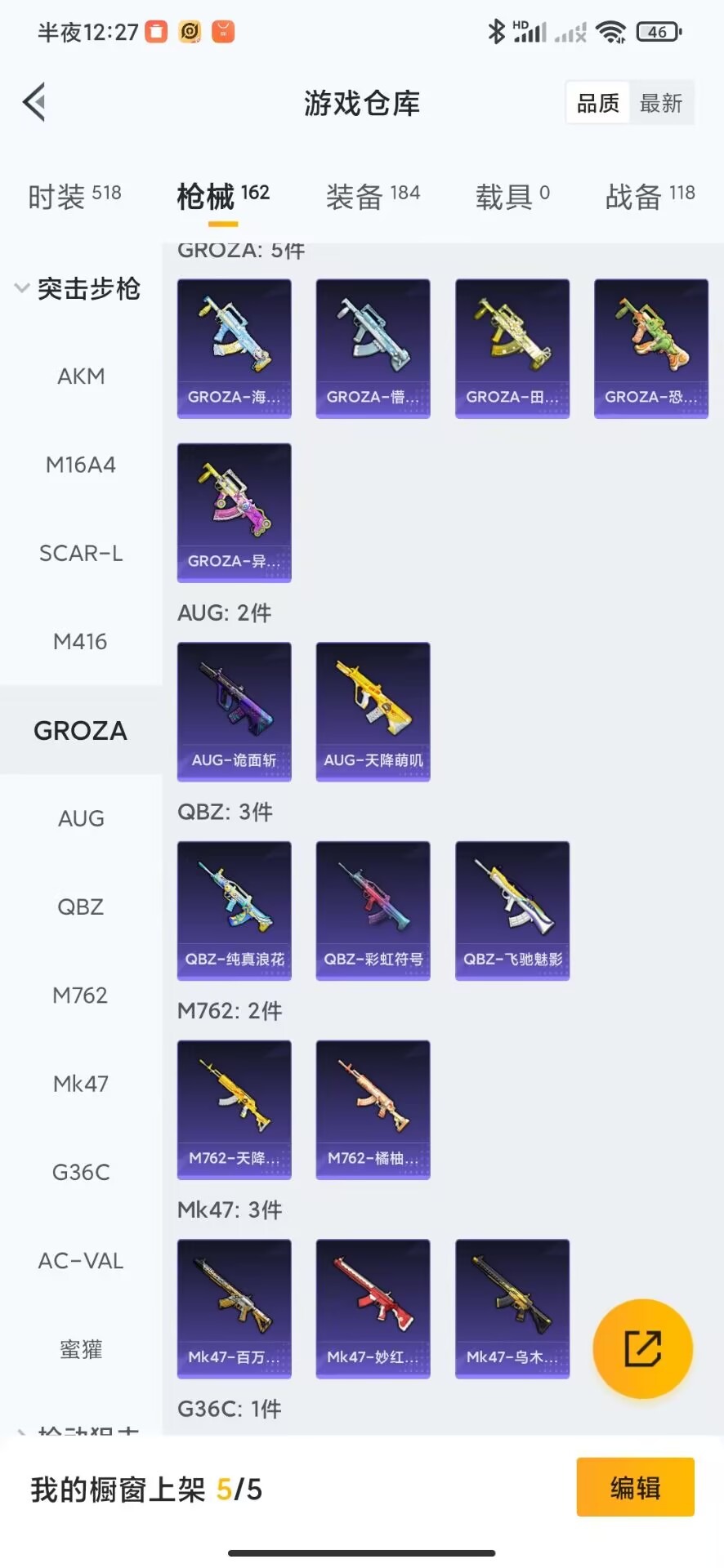Open the M762-橘柚 skin card

tap(373, 1109)
